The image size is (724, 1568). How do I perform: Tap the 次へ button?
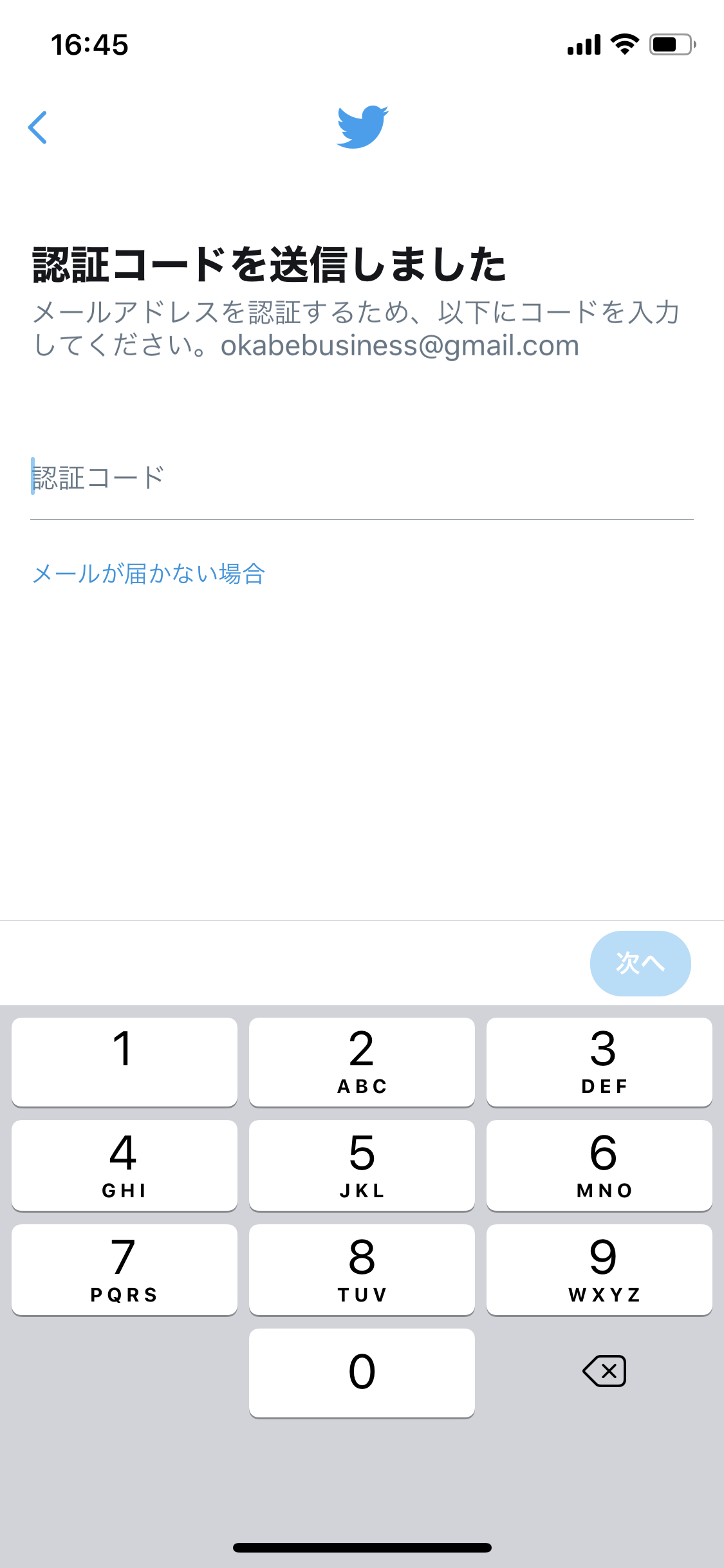640,963
